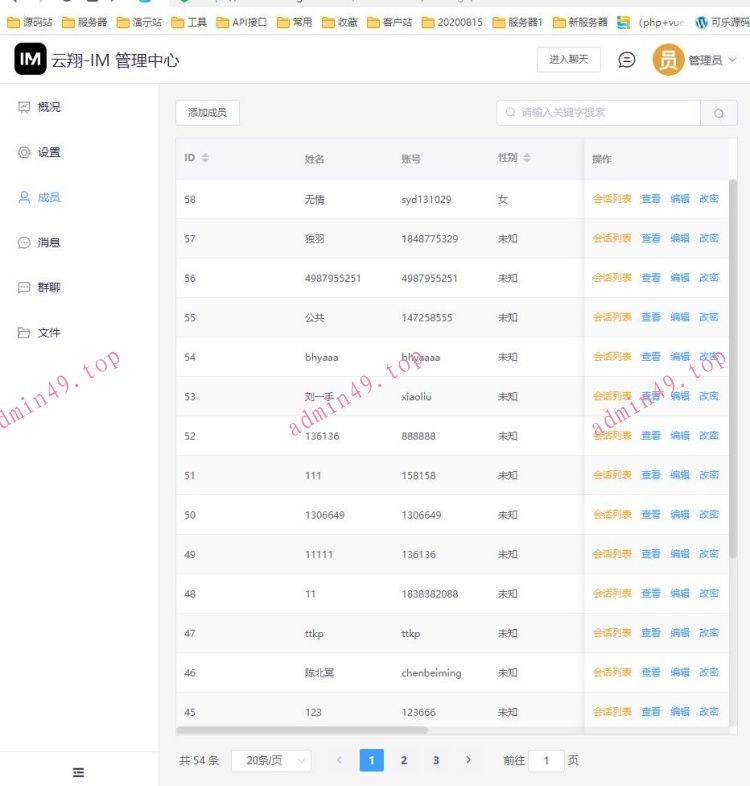View details of member 独羽

(x=651, y=238)
